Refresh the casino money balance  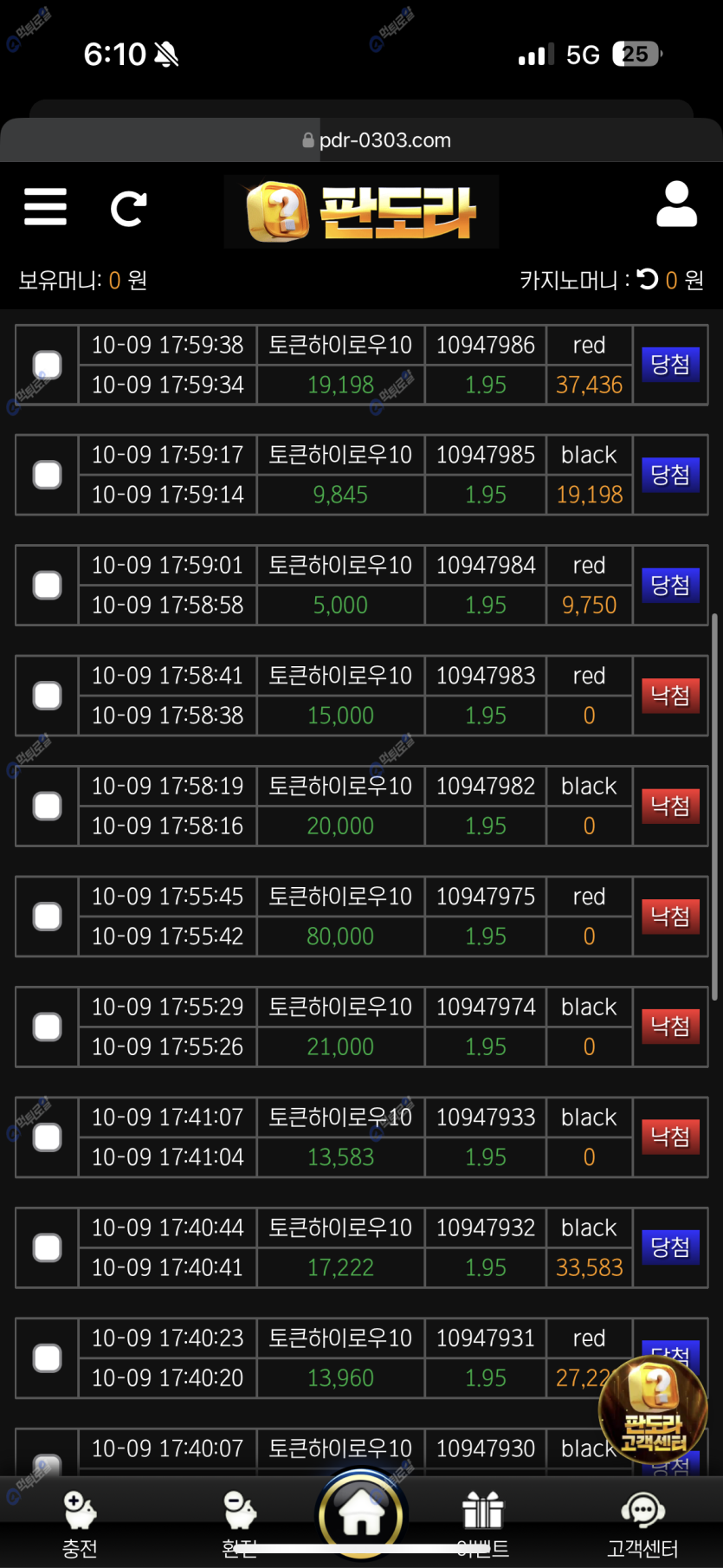pyautogui.click(x=647, y=279)
